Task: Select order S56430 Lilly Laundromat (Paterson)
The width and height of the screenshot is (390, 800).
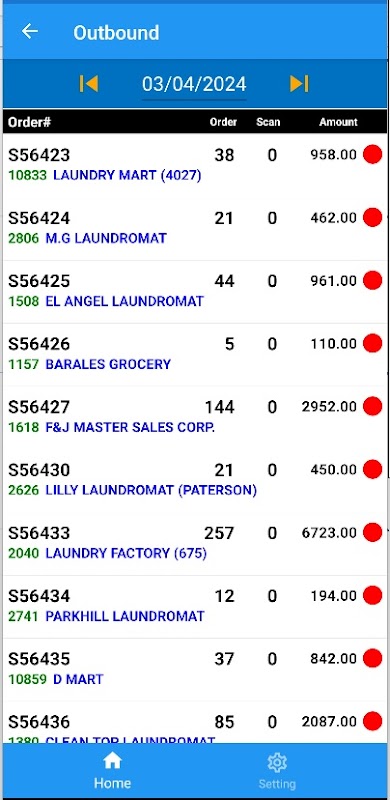Action: point(195,481)
